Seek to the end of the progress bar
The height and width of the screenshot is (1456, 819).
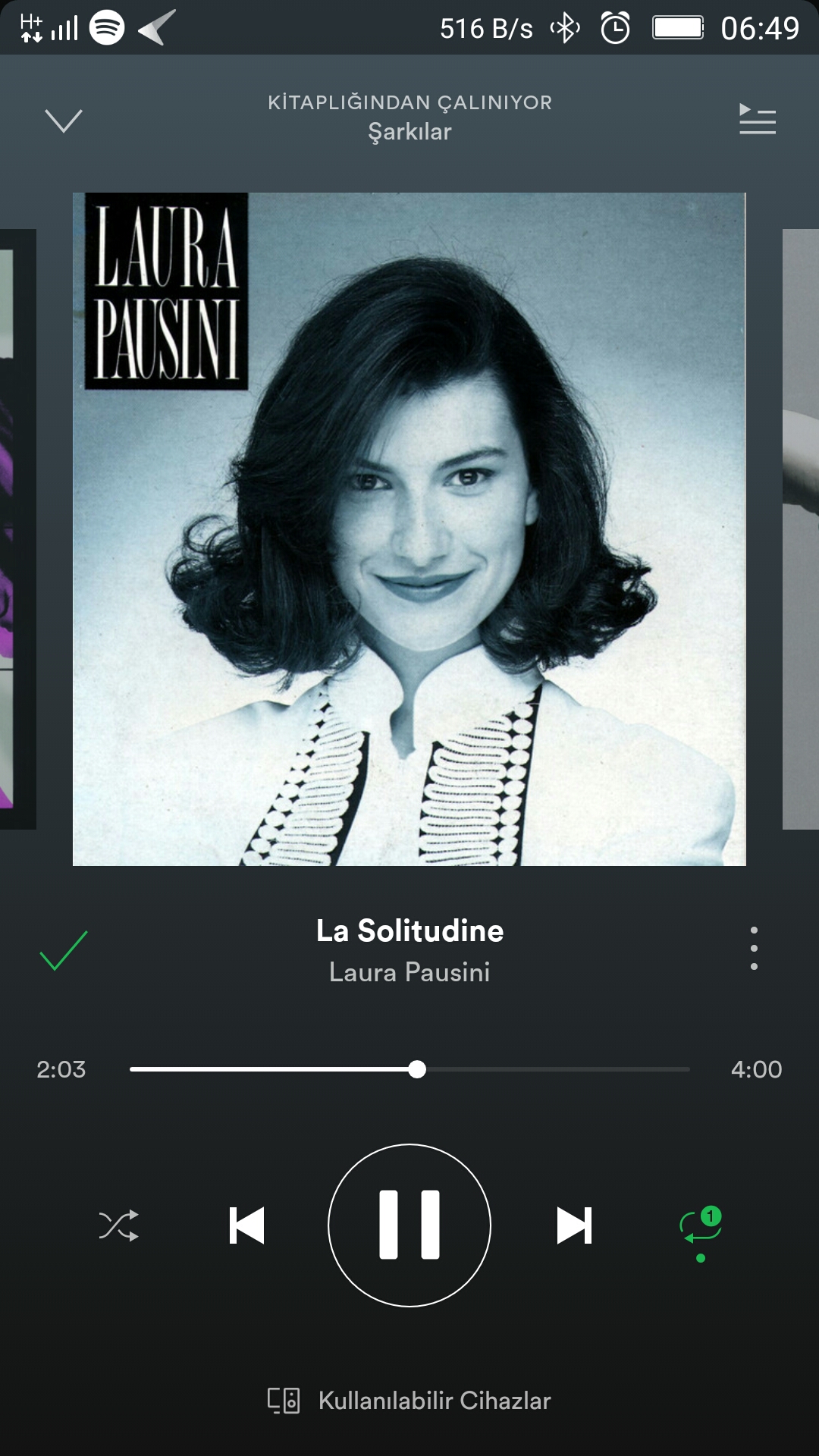pyautogui.click(x=688, y=1069)
